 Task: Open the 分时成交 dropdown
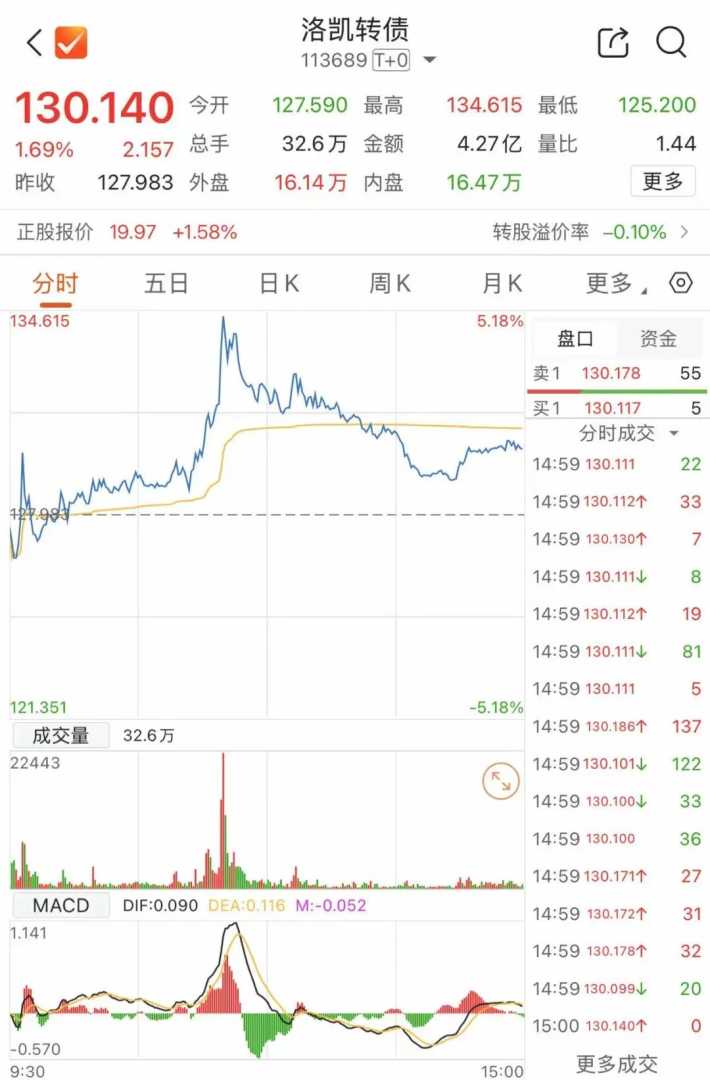point(630,433)
